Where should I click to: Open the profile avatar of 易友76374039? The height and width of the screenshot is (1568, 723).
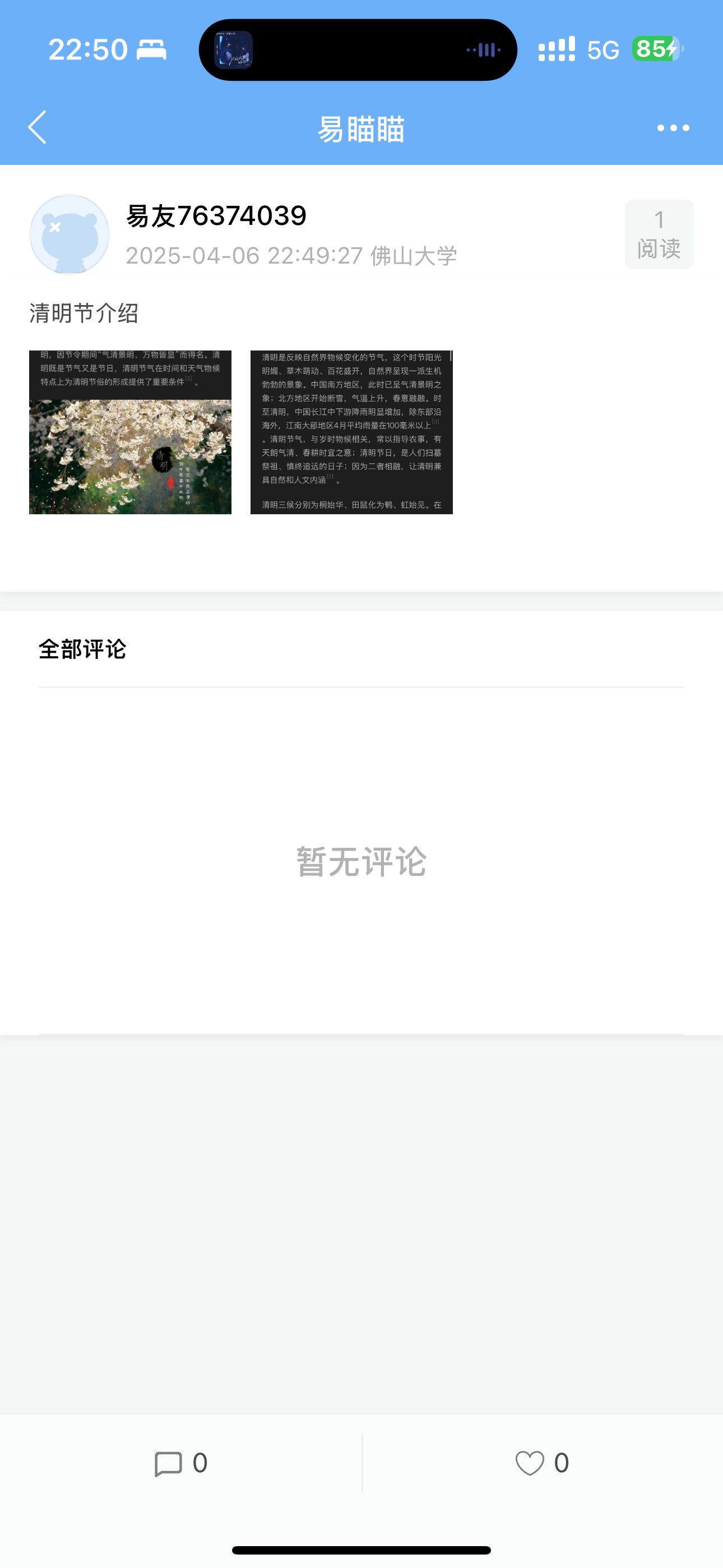69,234
